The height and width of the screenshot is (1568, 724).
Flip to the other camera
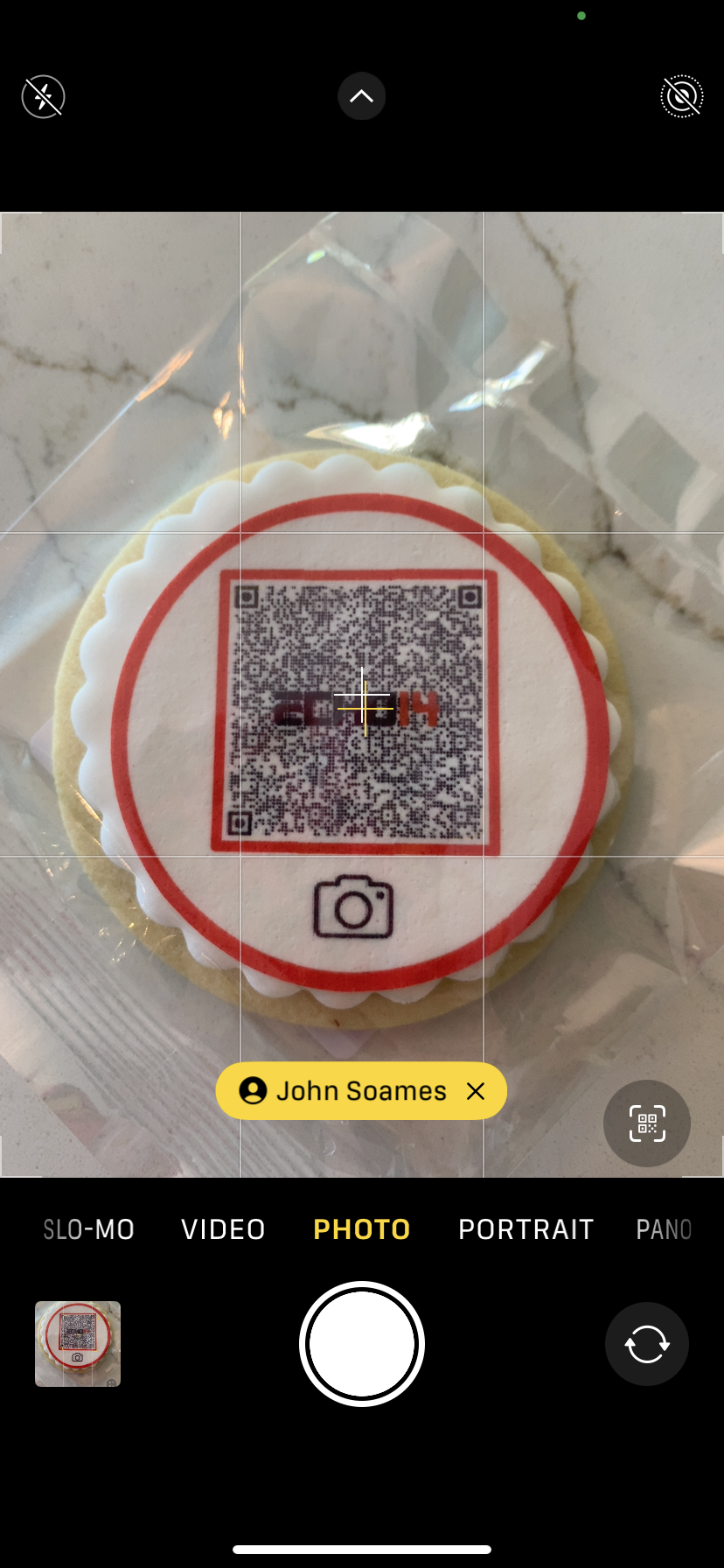[x=647, y=1344]
